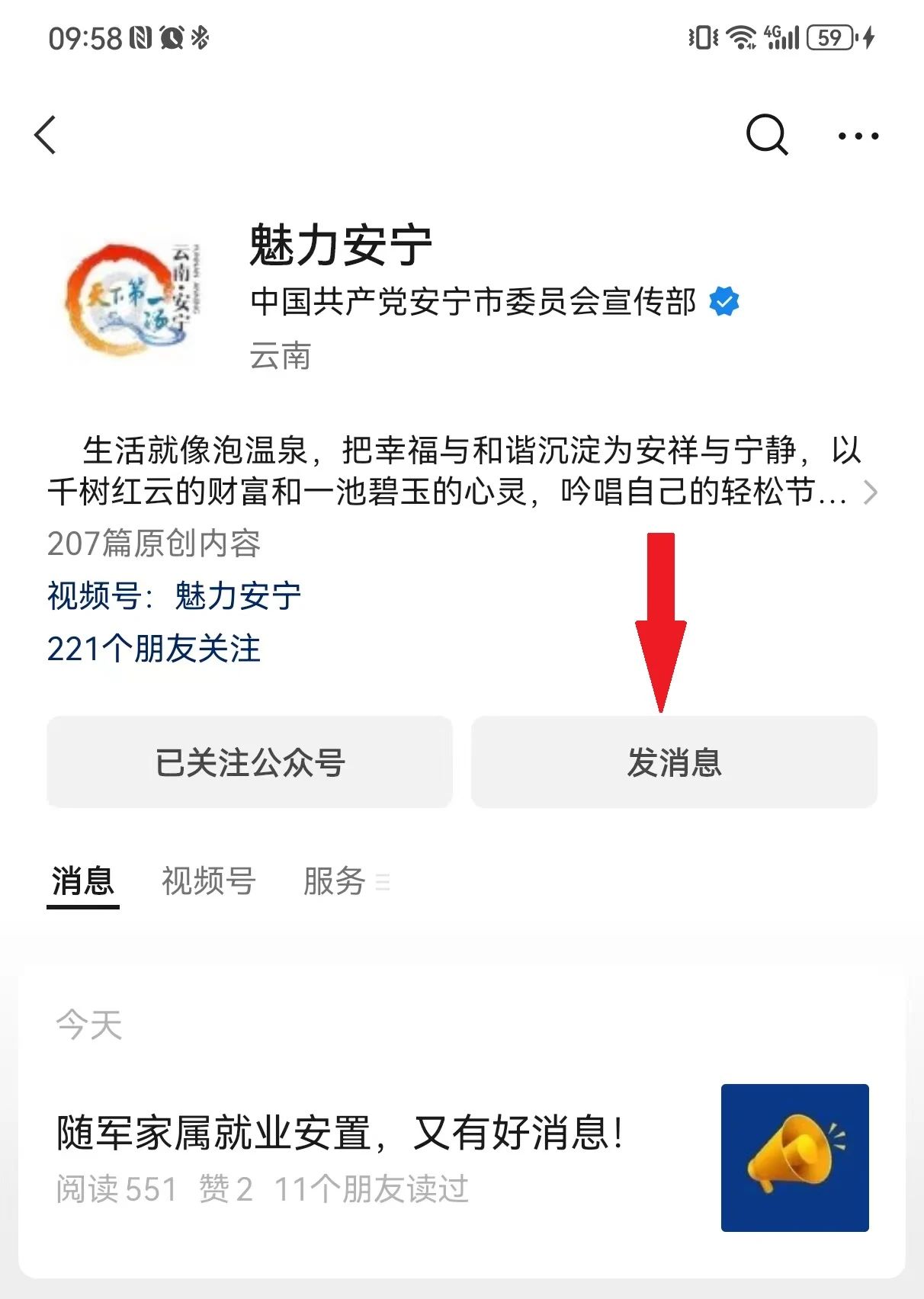This screenshot has height=1299, width=924.
Task: Switch to the 消息 tab
Action: (x=83, y=881)
